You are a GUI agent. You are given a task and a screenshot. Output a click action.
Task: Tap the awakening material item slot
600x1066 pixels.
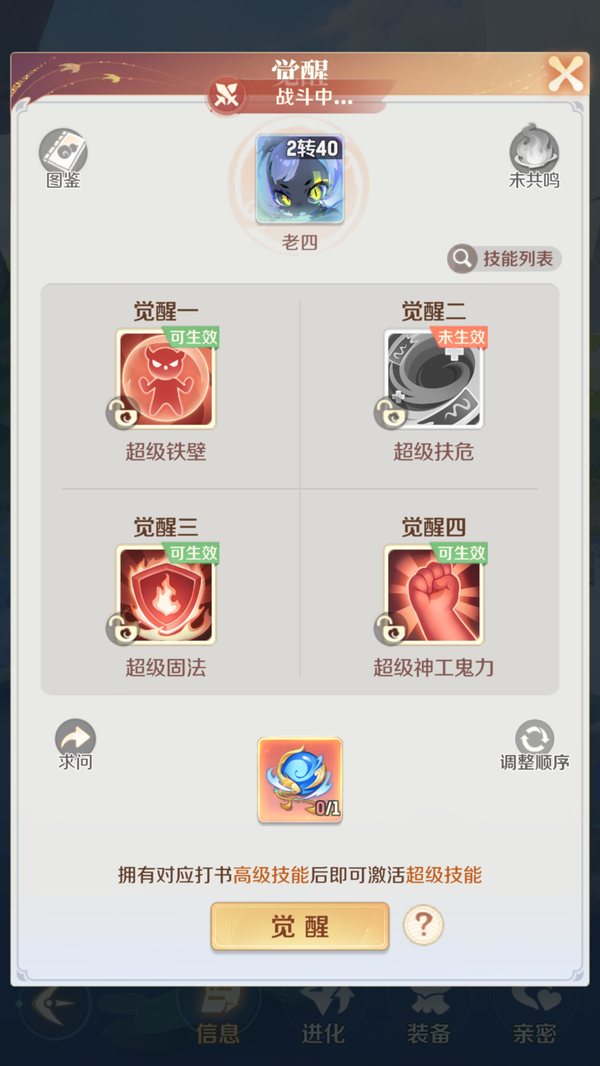point(300,780)
